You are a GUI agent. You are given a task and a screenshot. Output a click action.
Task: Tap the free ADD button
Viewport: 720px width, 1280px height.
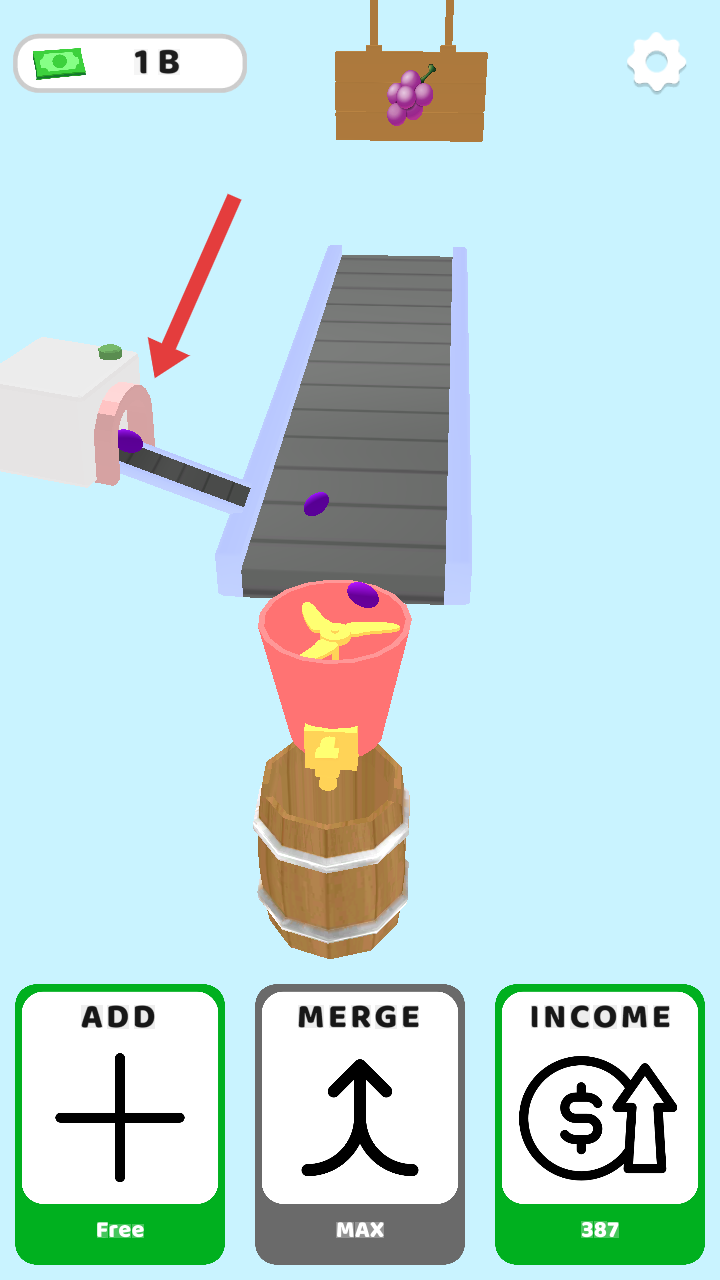coord(120,1124)
